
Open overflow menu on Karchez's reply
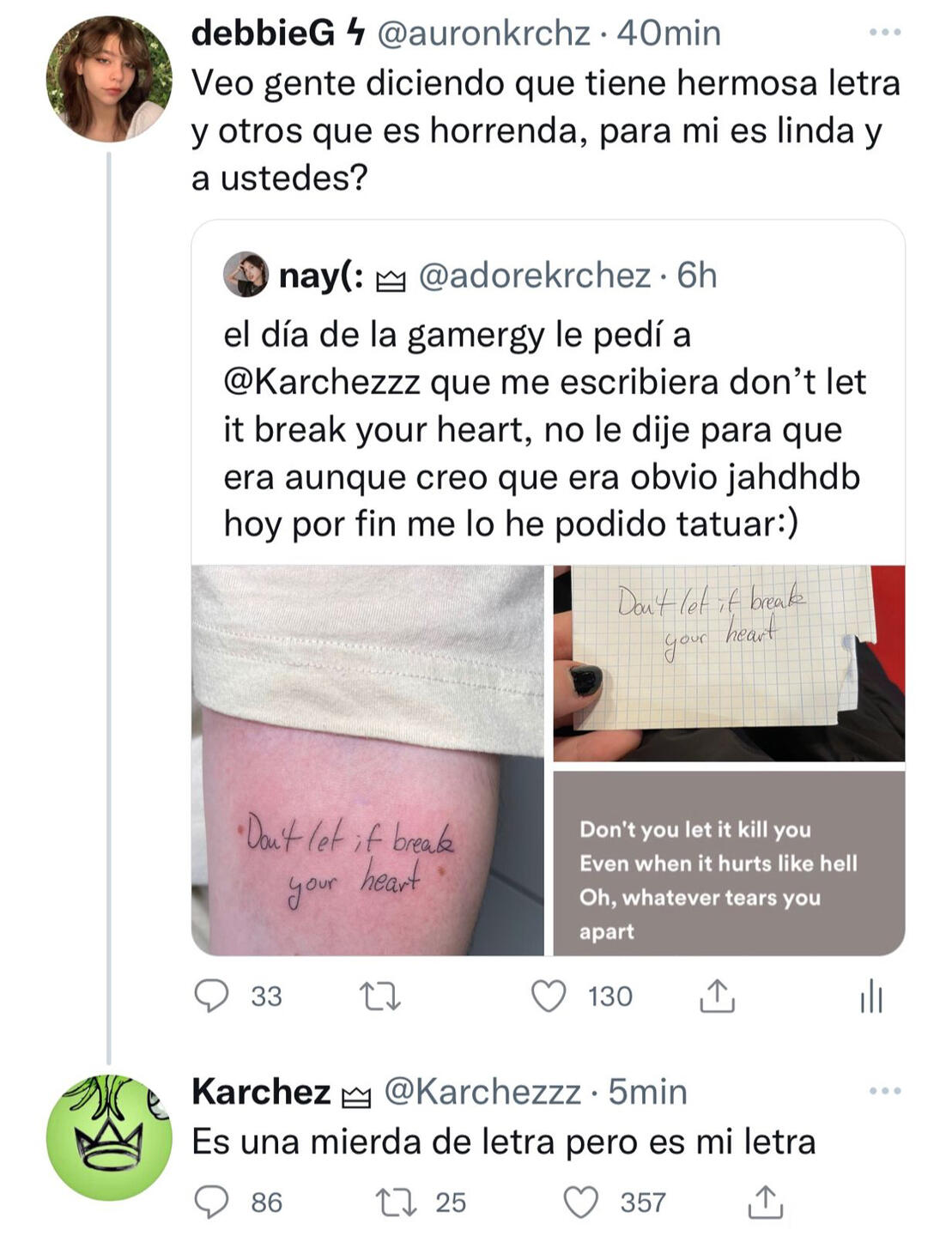pos(884,1092)
